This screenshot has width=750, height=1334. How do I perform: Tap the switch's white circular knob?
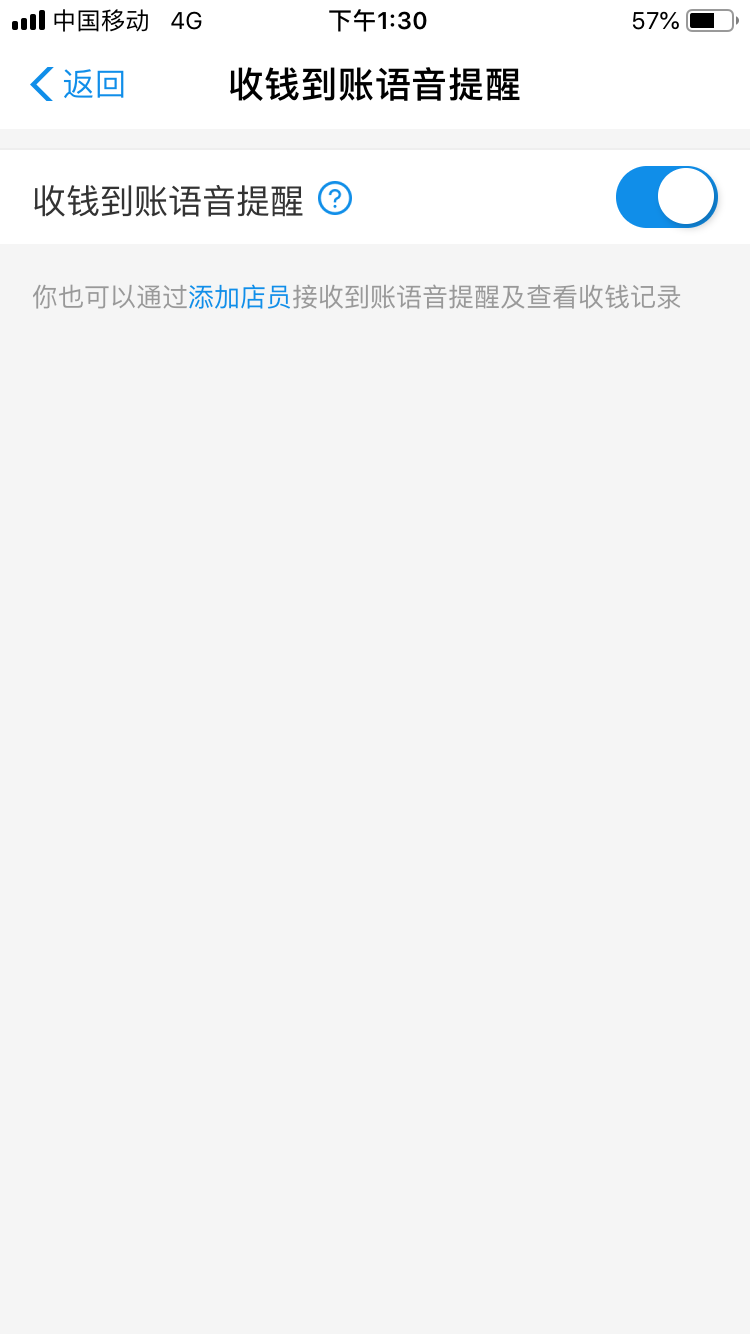tap(688, 197)
